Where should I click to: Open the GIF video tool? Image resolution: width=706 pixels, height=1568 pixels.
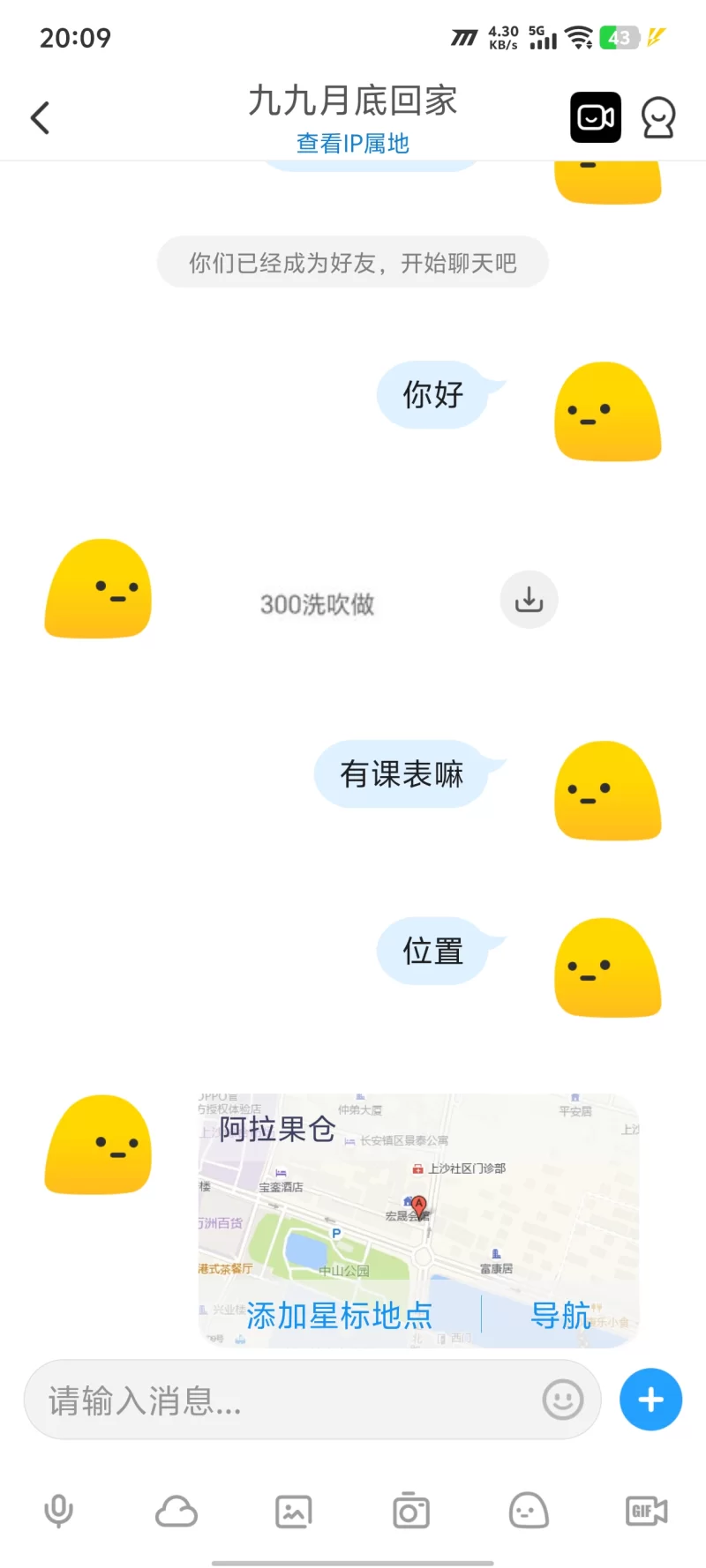646,1512
